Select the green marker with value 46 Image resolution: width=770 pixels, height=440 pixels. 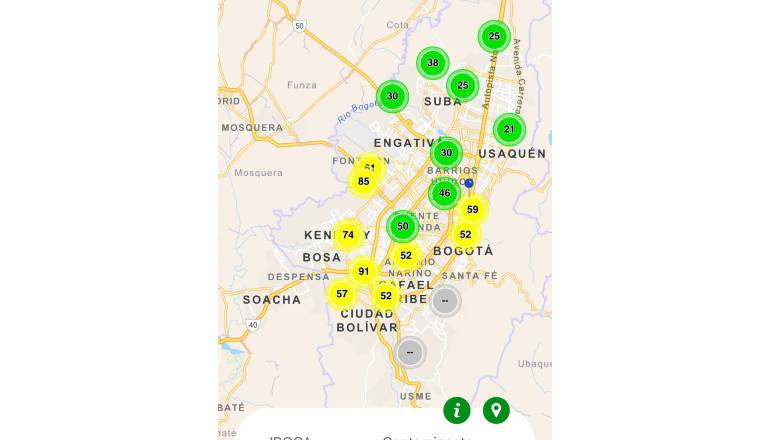pyautogui.click(x=445, y=193)
